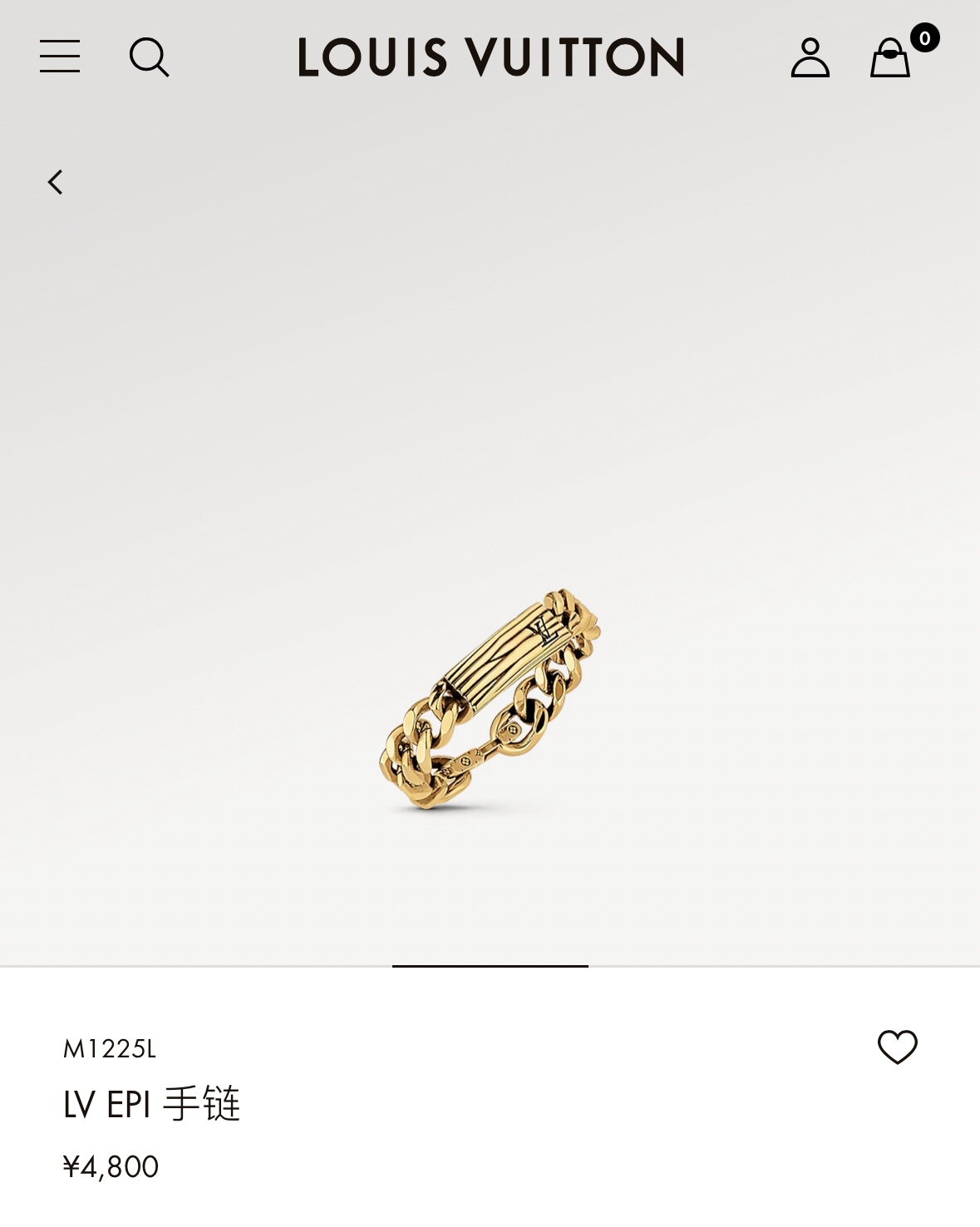View the shopping bag
Image resolution: width=980 pixels, height=1227 pixels.
[x=891, y=58]
